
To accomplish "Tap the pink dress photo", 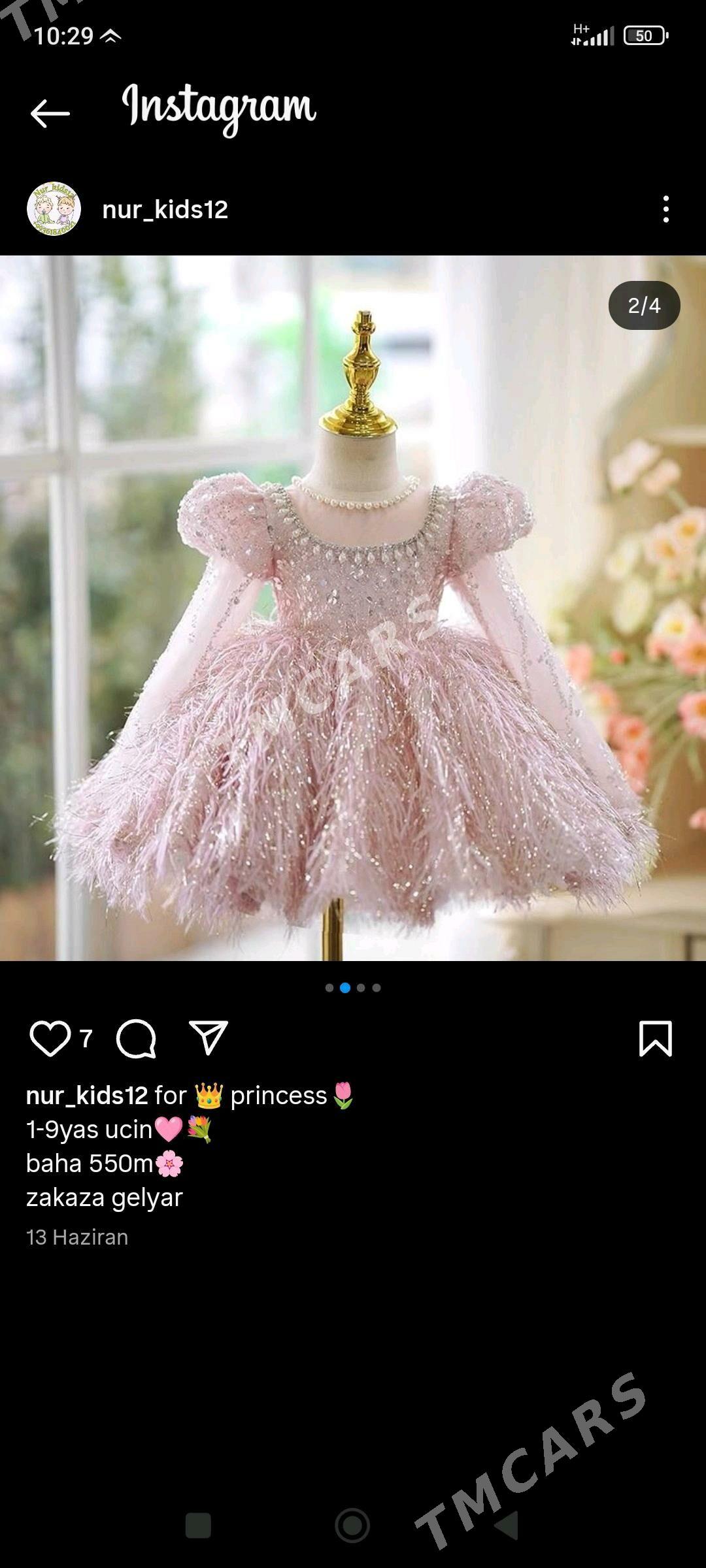I will point(353,608).
